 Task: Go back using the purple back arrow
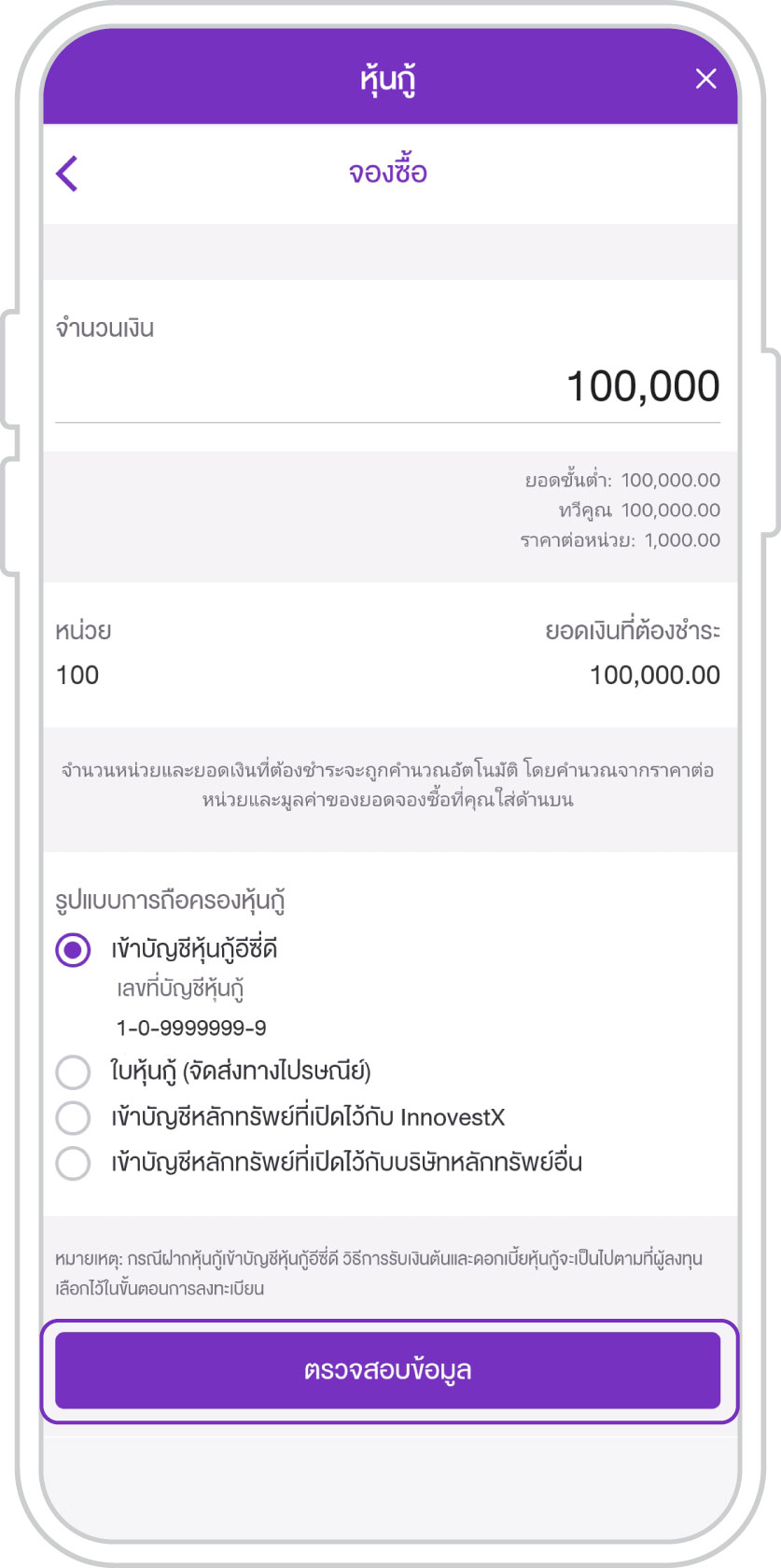pos(67,174)
